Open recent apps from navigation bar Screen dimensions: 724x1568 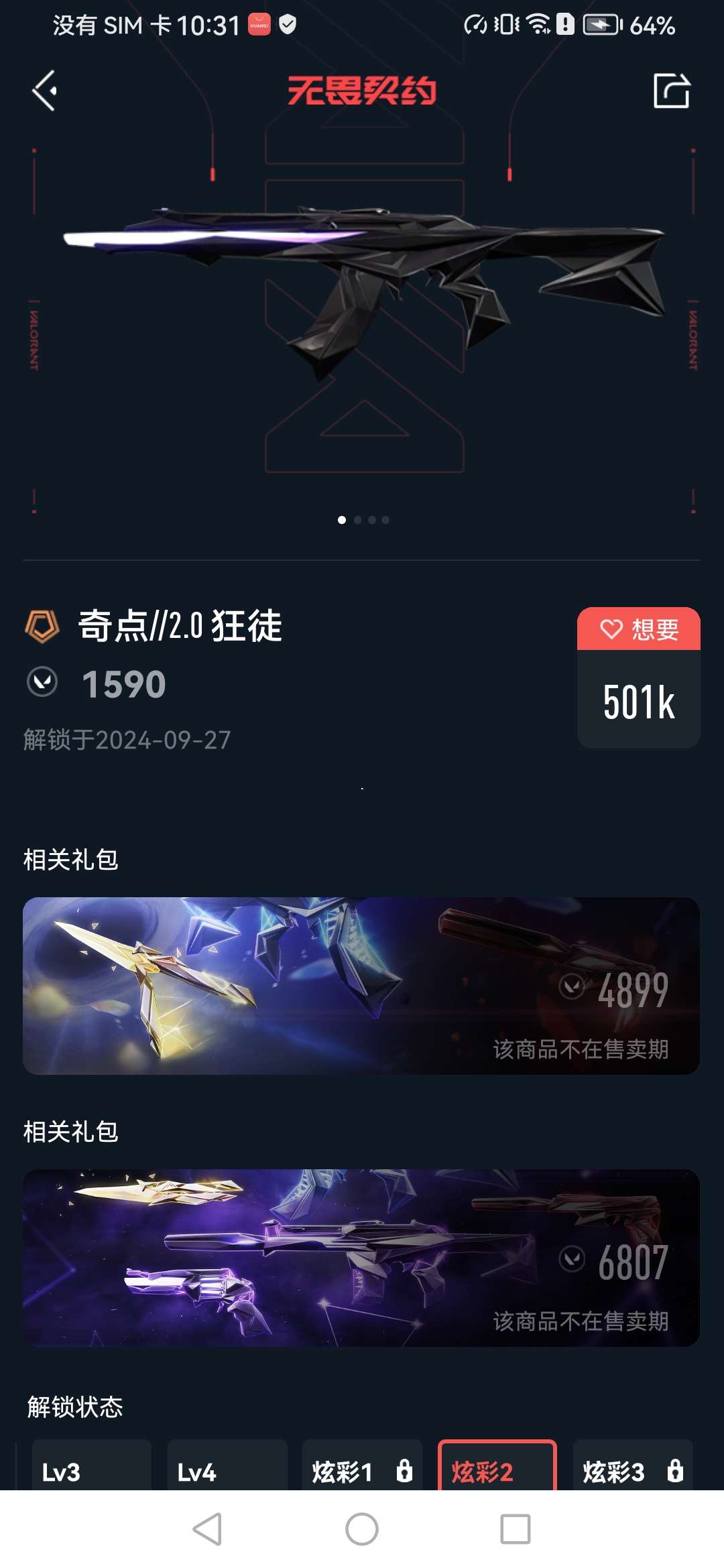515,1529
